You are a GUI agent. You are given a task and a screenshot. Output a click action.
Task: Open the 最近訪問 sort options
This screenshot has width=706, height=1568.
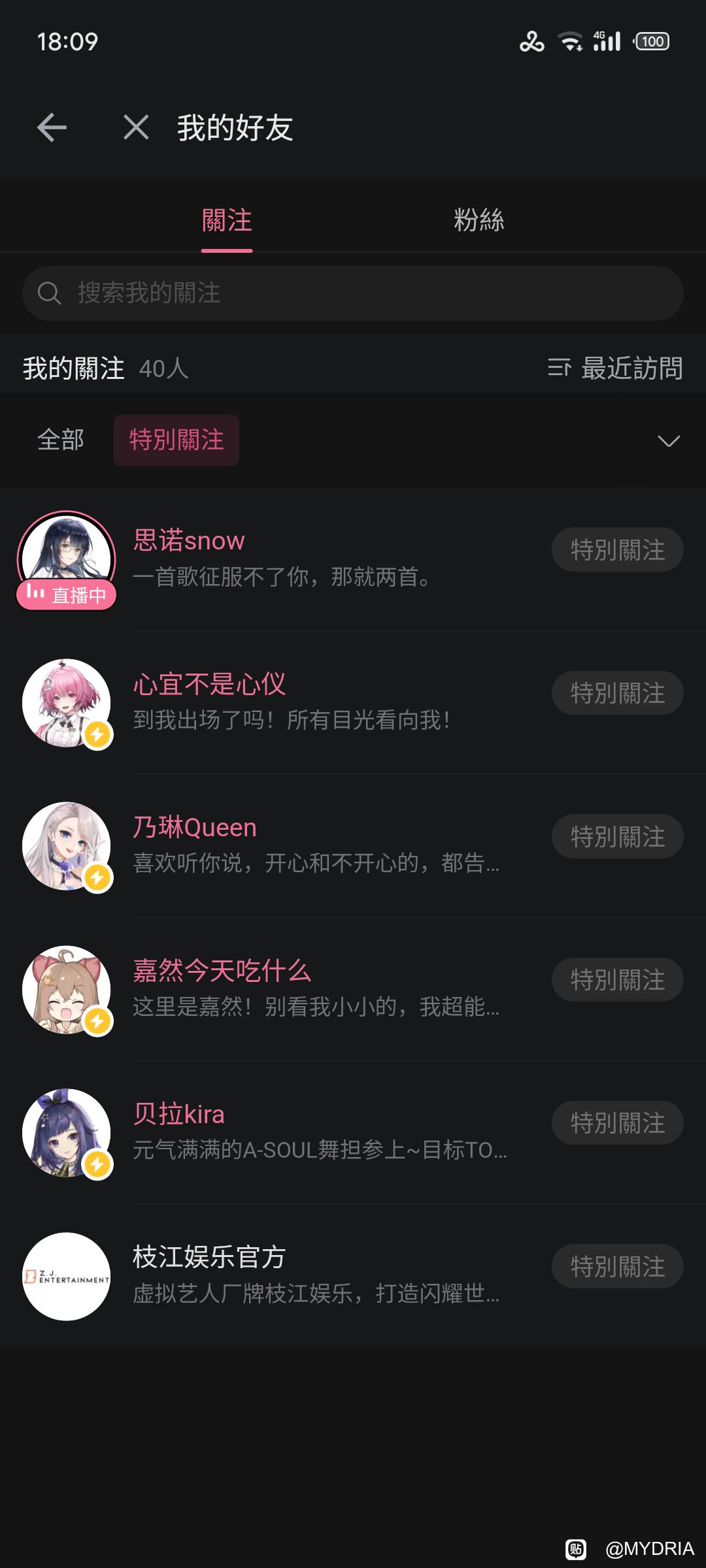click(615, 368)
